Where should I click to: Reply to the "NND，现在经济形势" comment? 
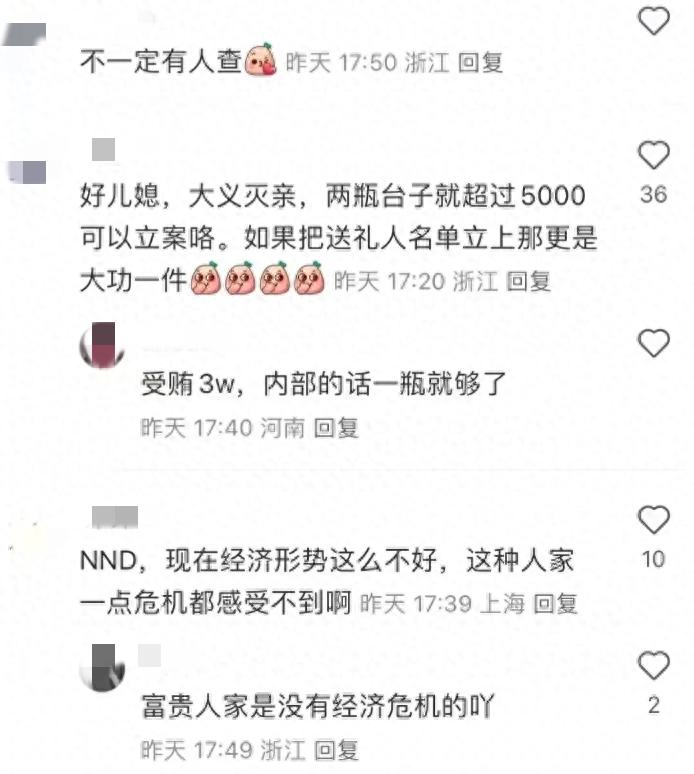coord(555,603)
